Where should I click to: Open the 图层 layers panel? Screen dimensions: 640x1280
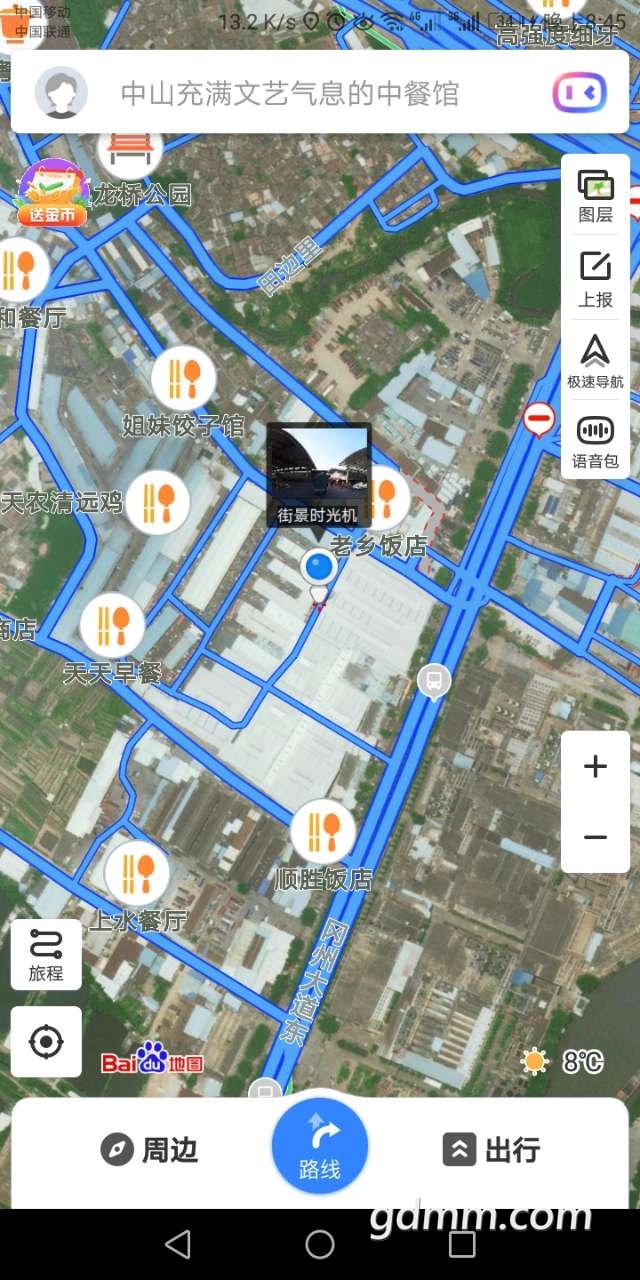[595, 196]
